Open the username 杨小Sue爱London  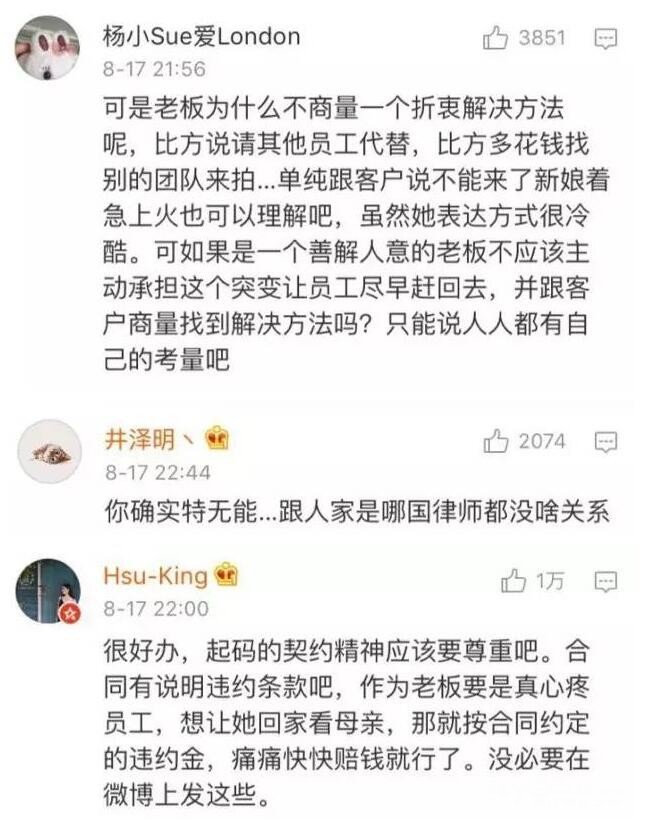[x=201, y=37]
